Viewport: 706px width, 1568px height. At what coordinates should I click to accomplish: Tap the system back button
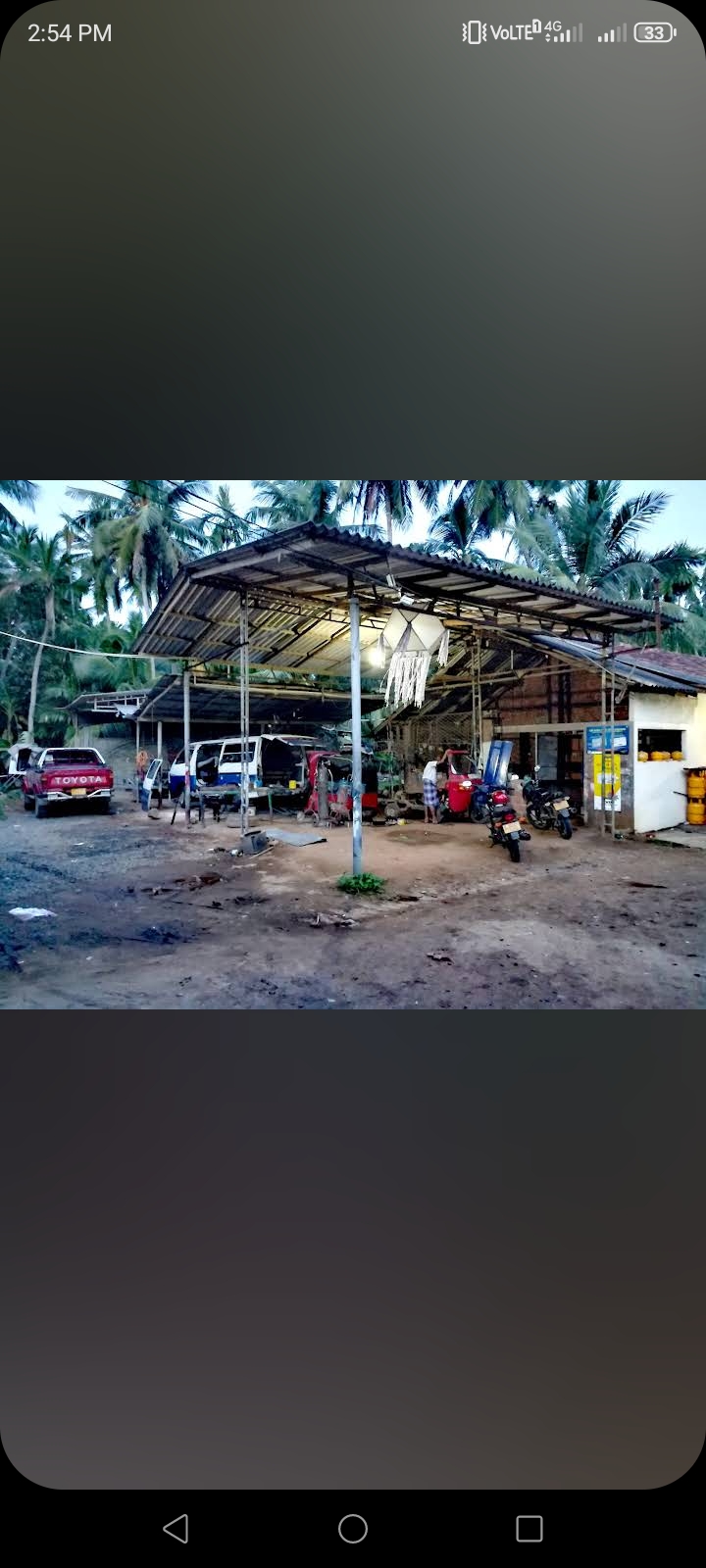coord(176,1528)
